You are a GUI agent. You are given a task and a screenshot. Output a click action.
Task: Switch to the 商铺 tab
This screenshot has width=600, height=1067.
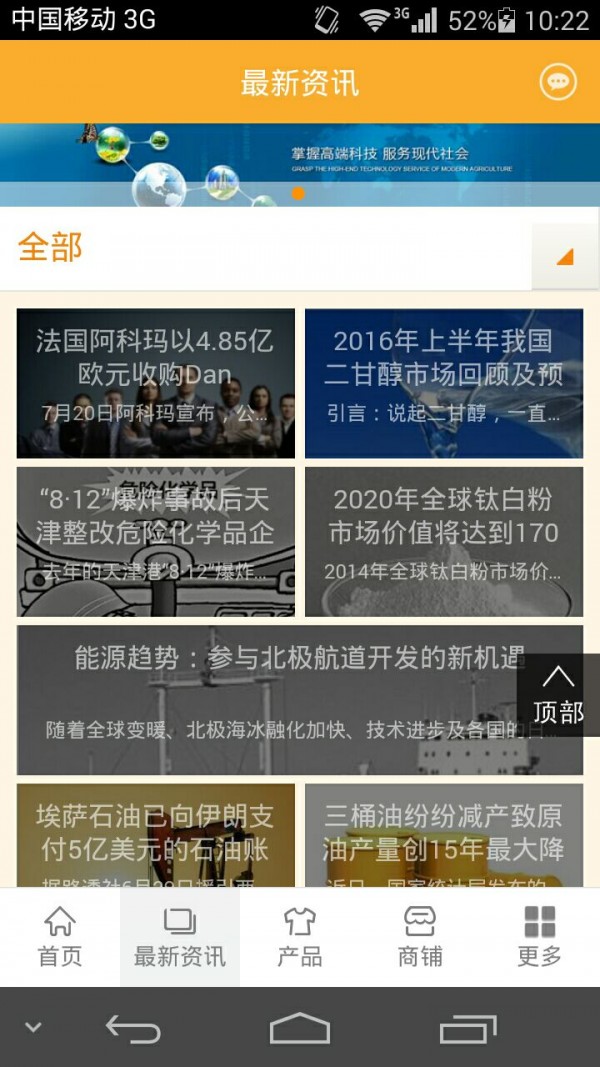pyautogui.click(x=420, y=937)
